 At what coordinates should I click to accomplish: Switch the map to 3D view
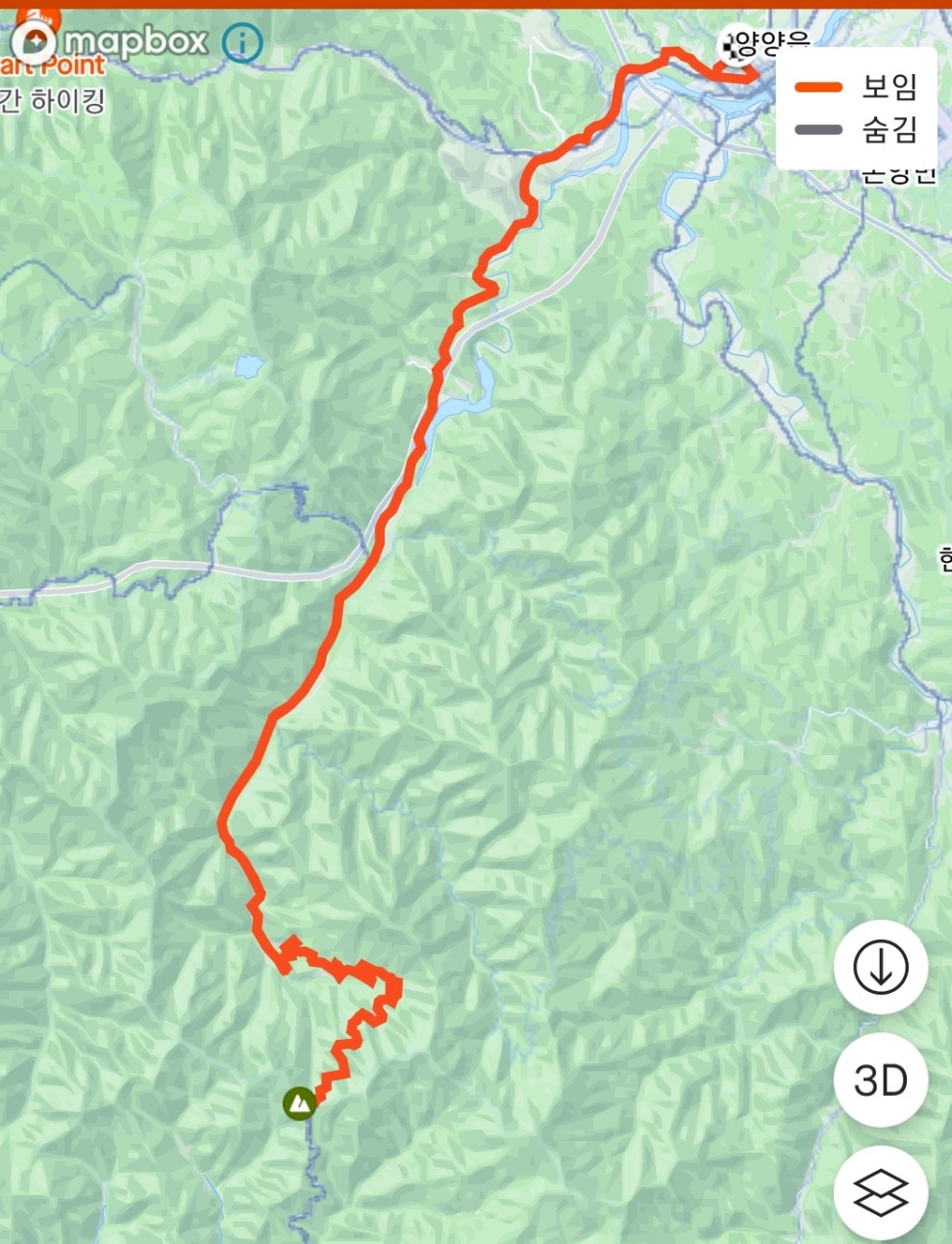880,1080
